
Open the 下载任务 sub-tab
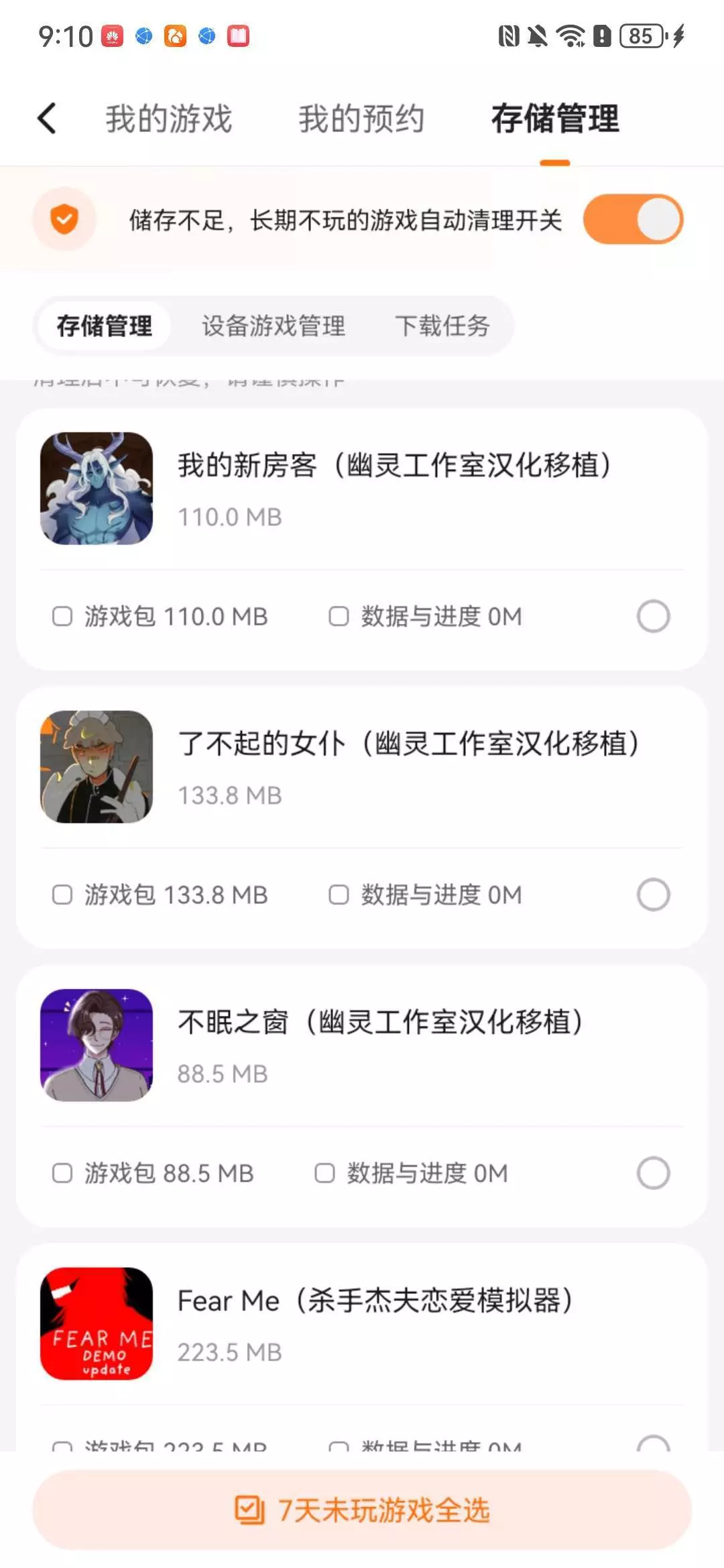442,326
